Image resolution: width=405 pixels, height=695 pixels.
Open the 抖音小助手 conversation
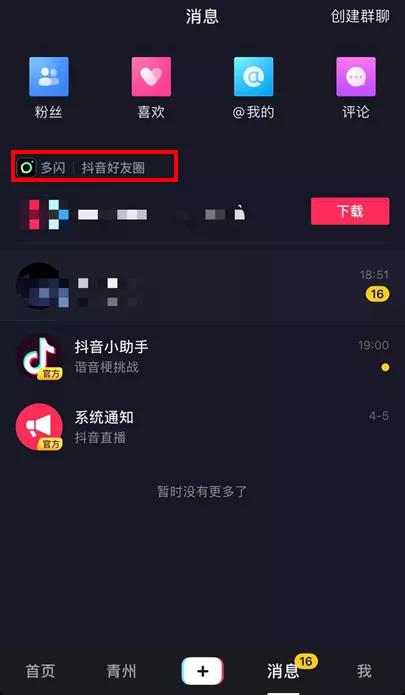click(202, 356)
